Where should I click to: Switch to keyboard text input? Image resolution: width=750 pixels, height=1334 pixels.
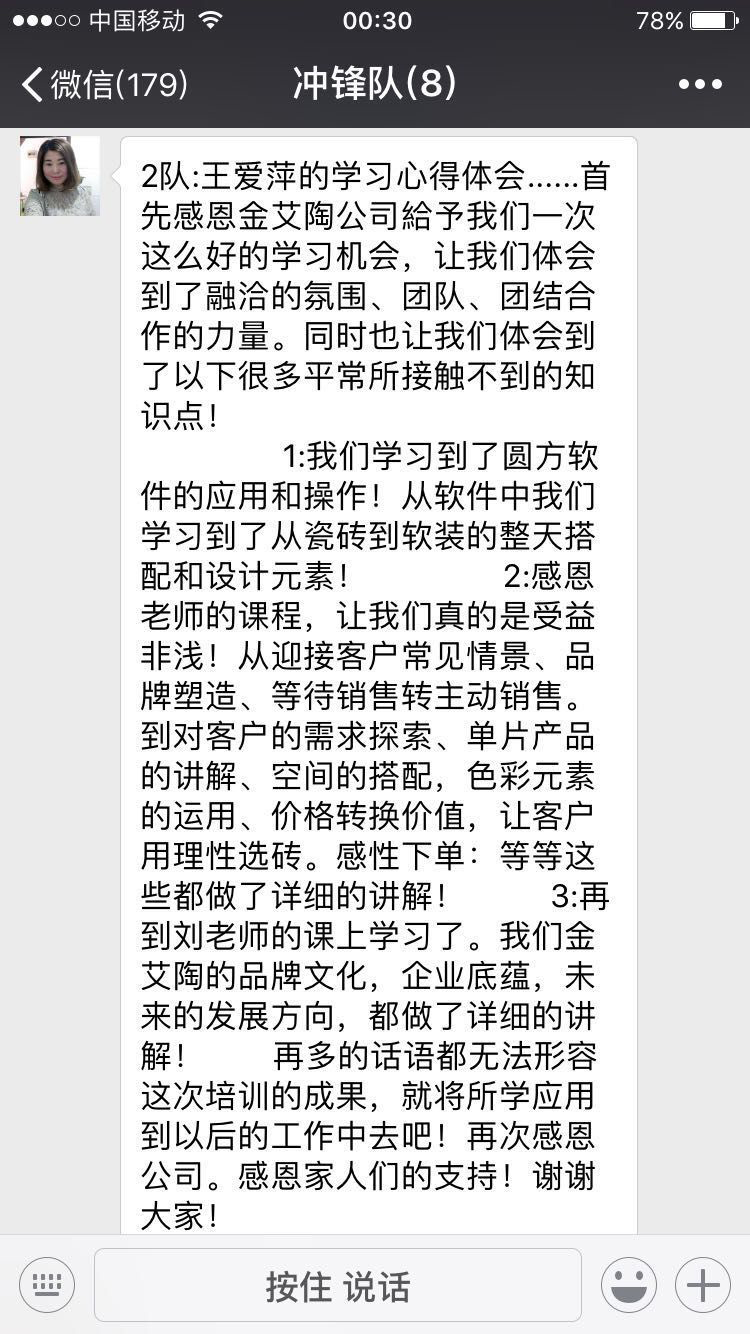coord(47,1285)
